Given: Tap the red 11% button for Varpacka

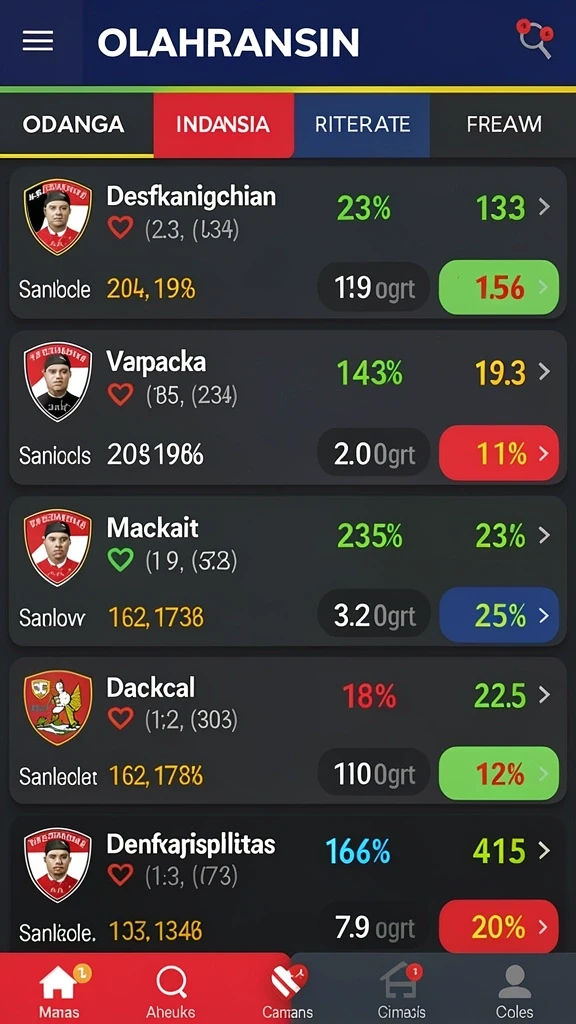Looking at the screenshot, I should pyautogui.click(x=498, y=453).
